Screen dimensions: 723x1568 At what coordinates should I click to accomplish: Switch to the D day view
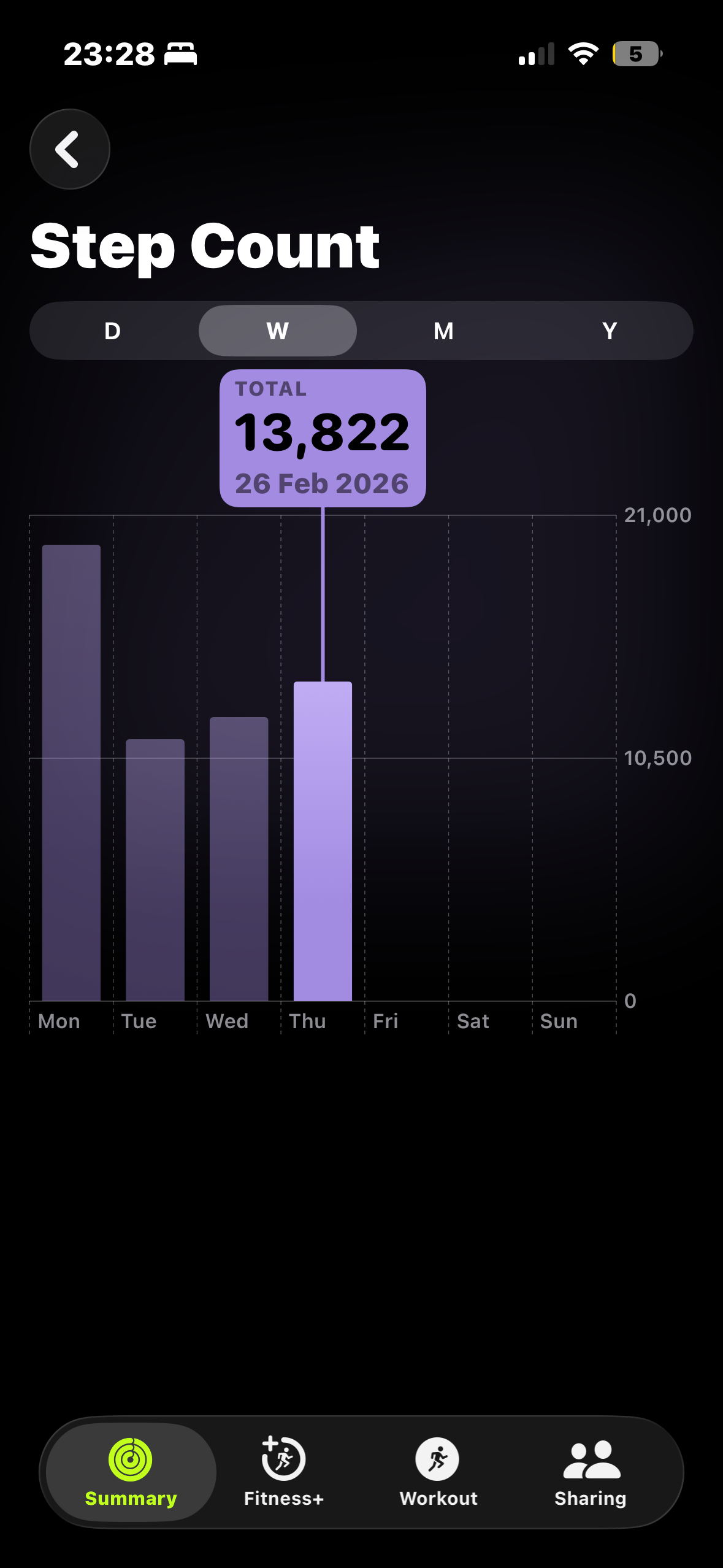tap(112, 331)
